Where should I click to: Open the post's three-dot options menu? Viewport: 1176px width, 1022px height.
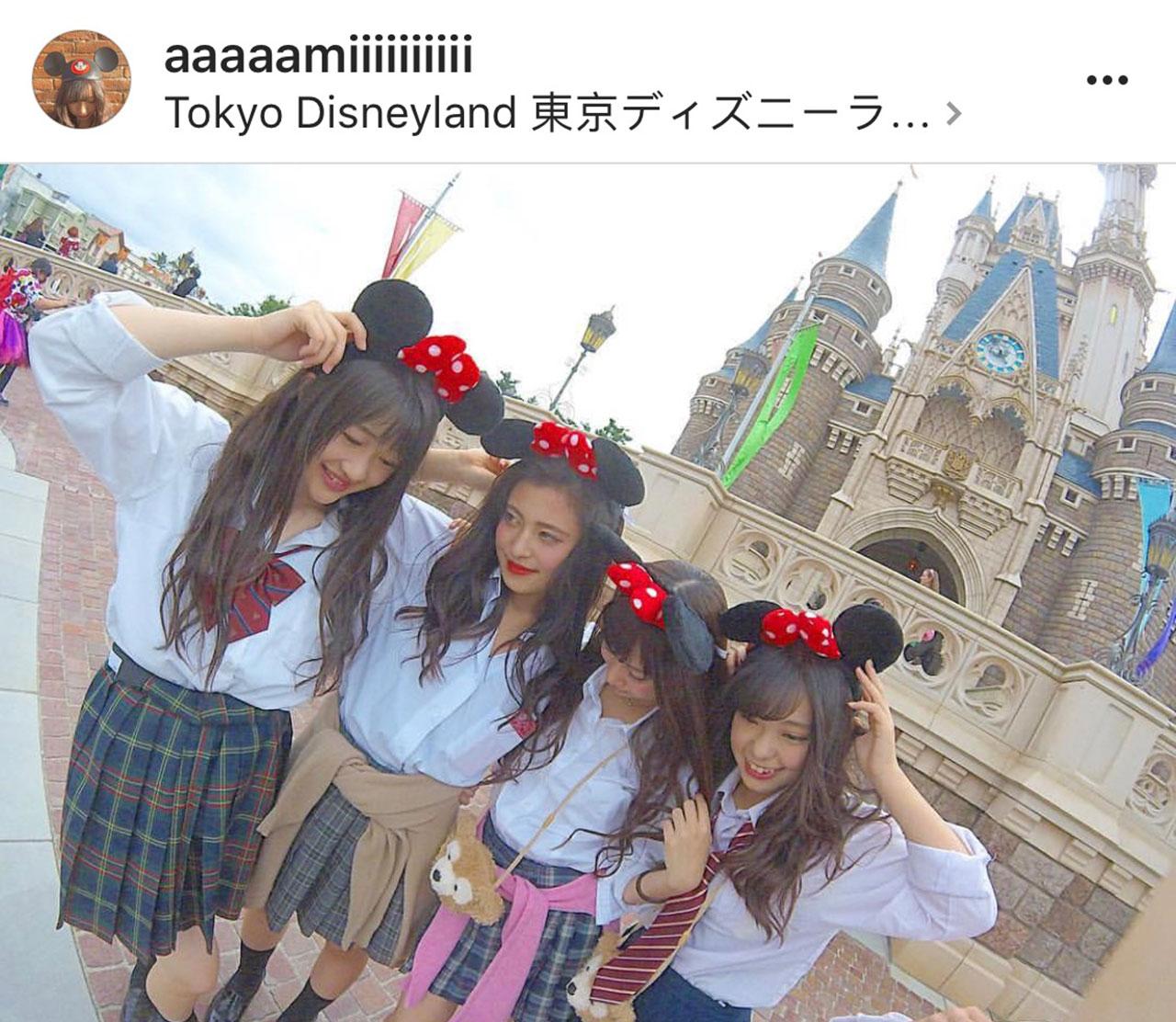point(1106,80)
